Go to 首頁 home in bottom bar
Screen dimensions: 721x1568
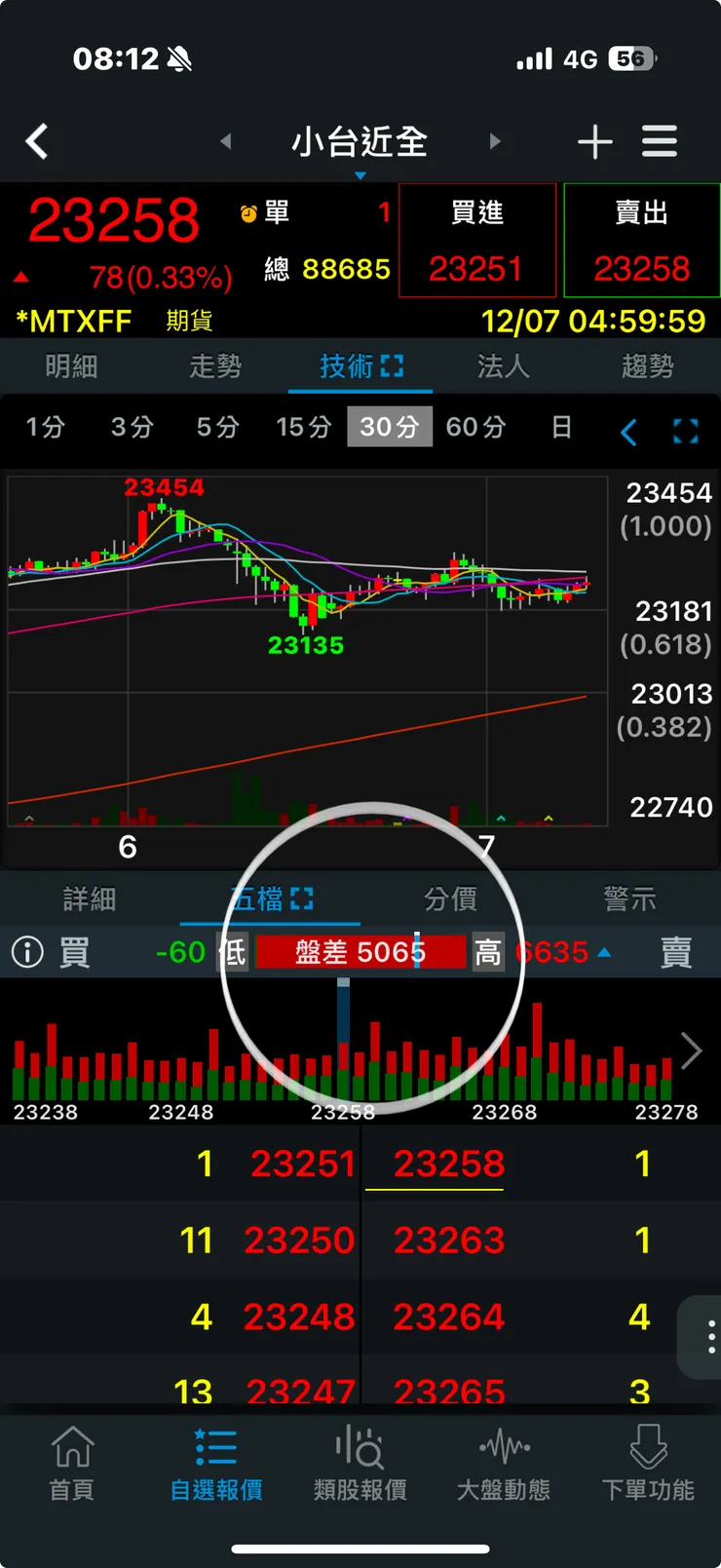(x=72, y=1462)
